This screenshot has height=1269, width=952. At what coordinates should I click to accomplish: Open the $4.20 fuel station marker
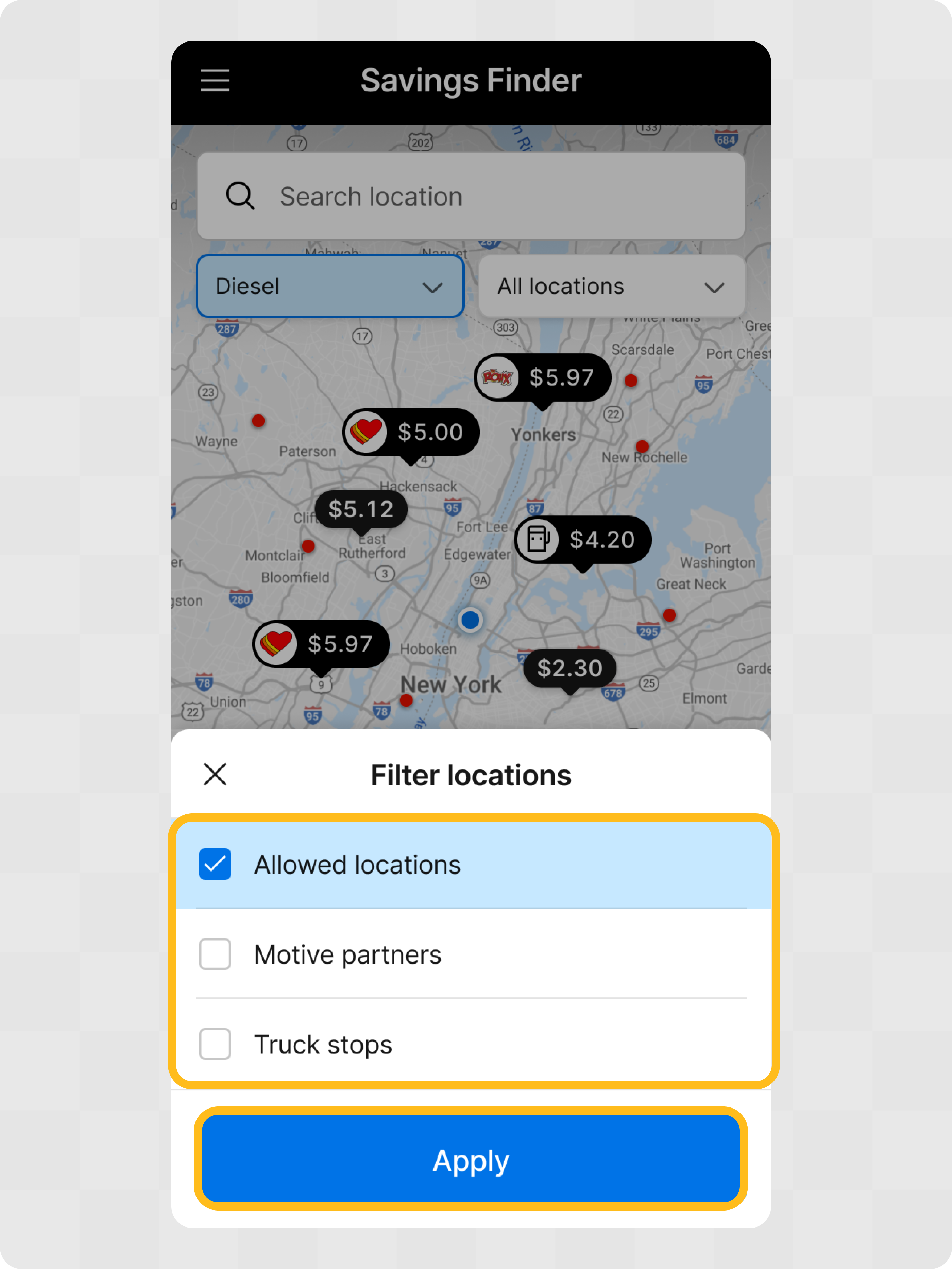(x=583, y=539)
